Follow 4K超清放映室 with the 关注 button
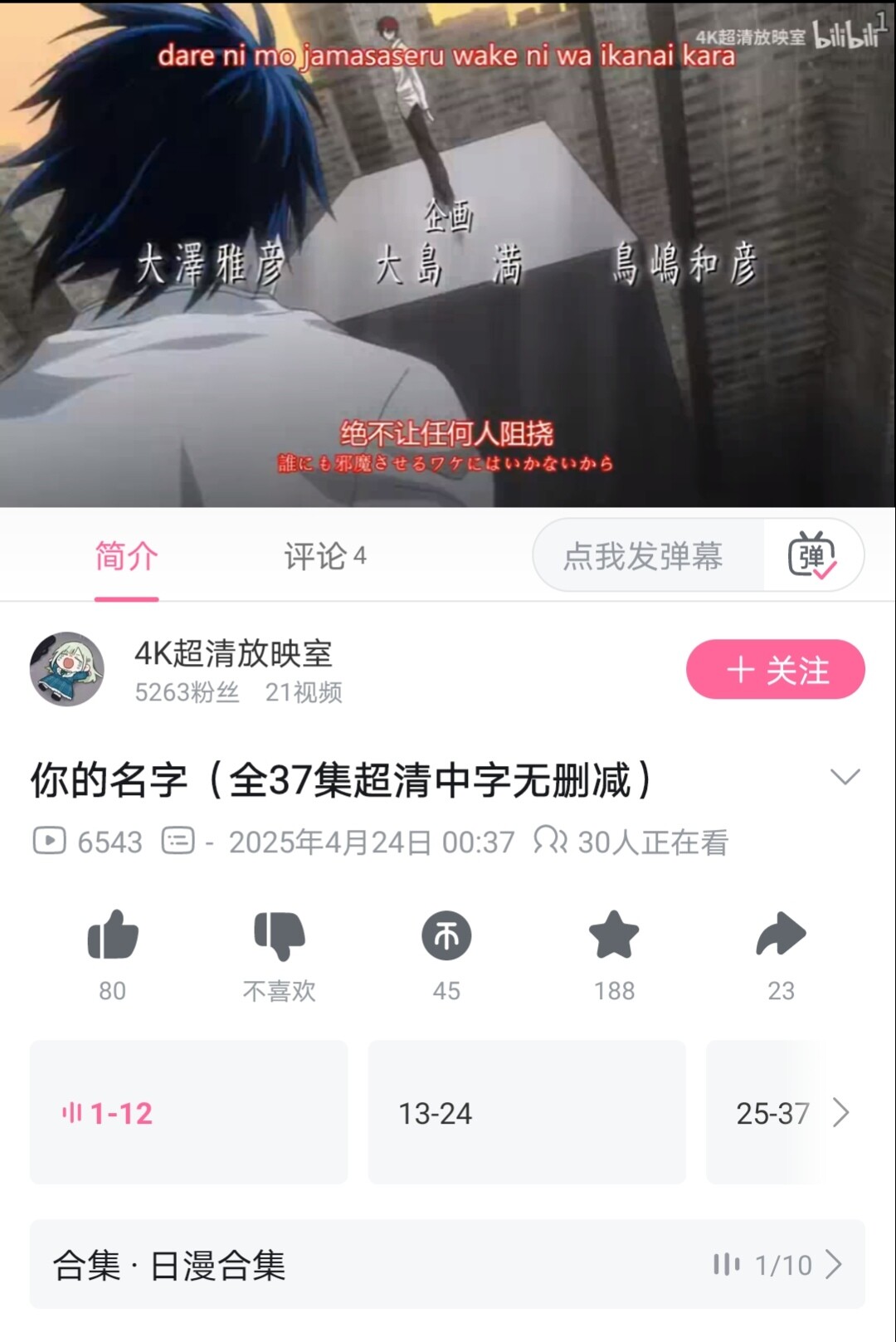Image resolution: width=896 pixels, height=1342 pixels. pyautogui.click(x=775, y=670)
